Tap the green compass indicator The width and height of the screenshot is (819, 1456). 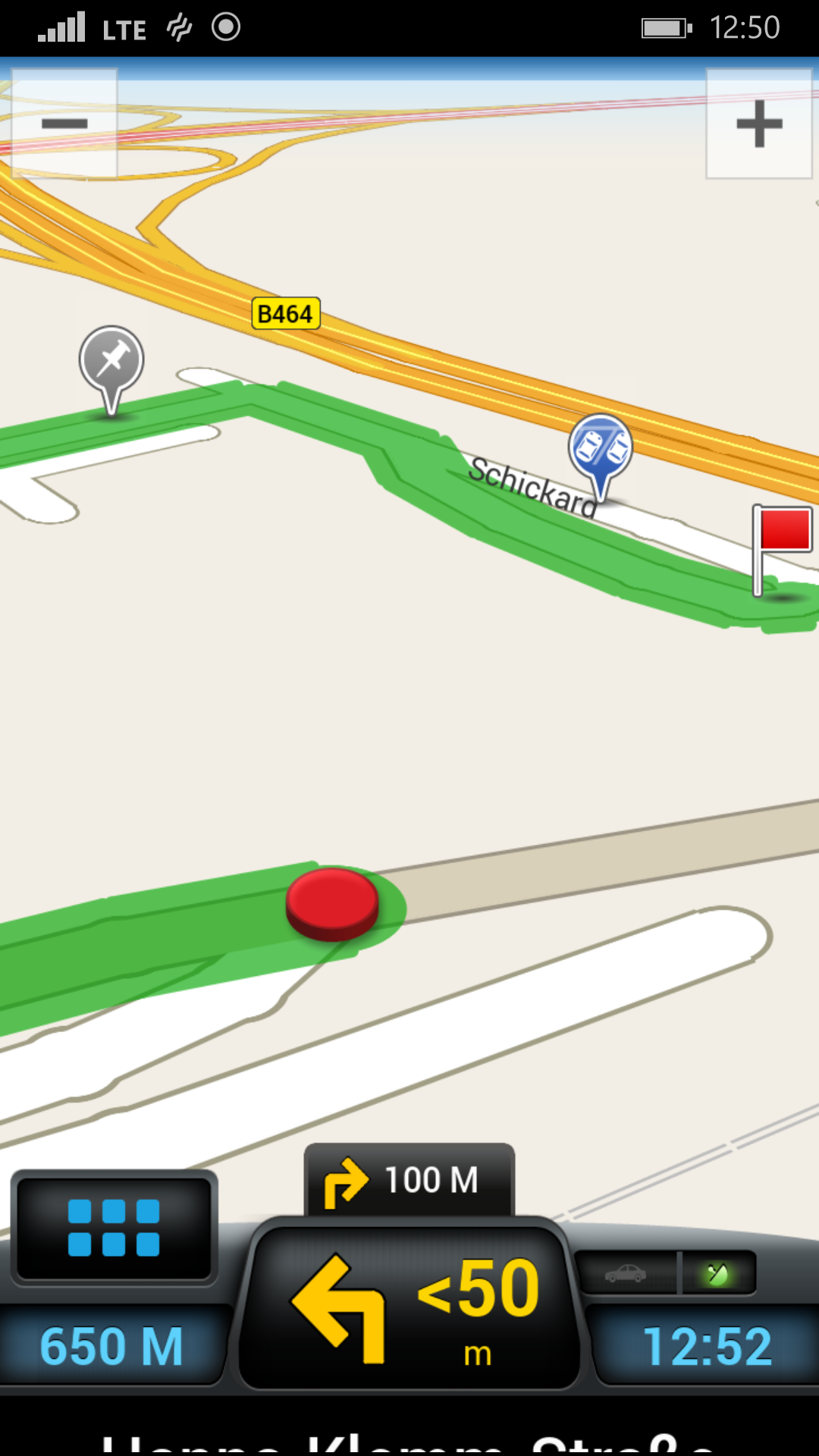tap(718, 1273)
